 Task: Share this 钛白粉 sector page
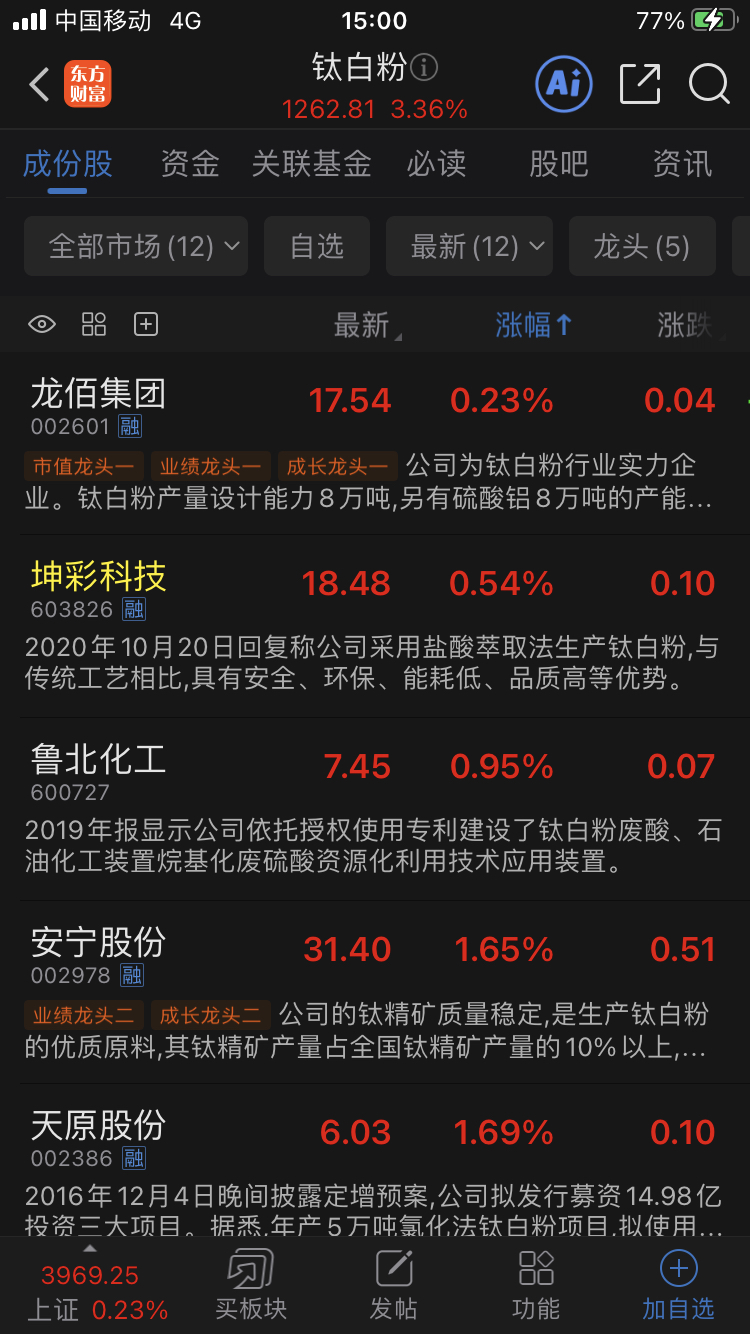tap(640, 84)
